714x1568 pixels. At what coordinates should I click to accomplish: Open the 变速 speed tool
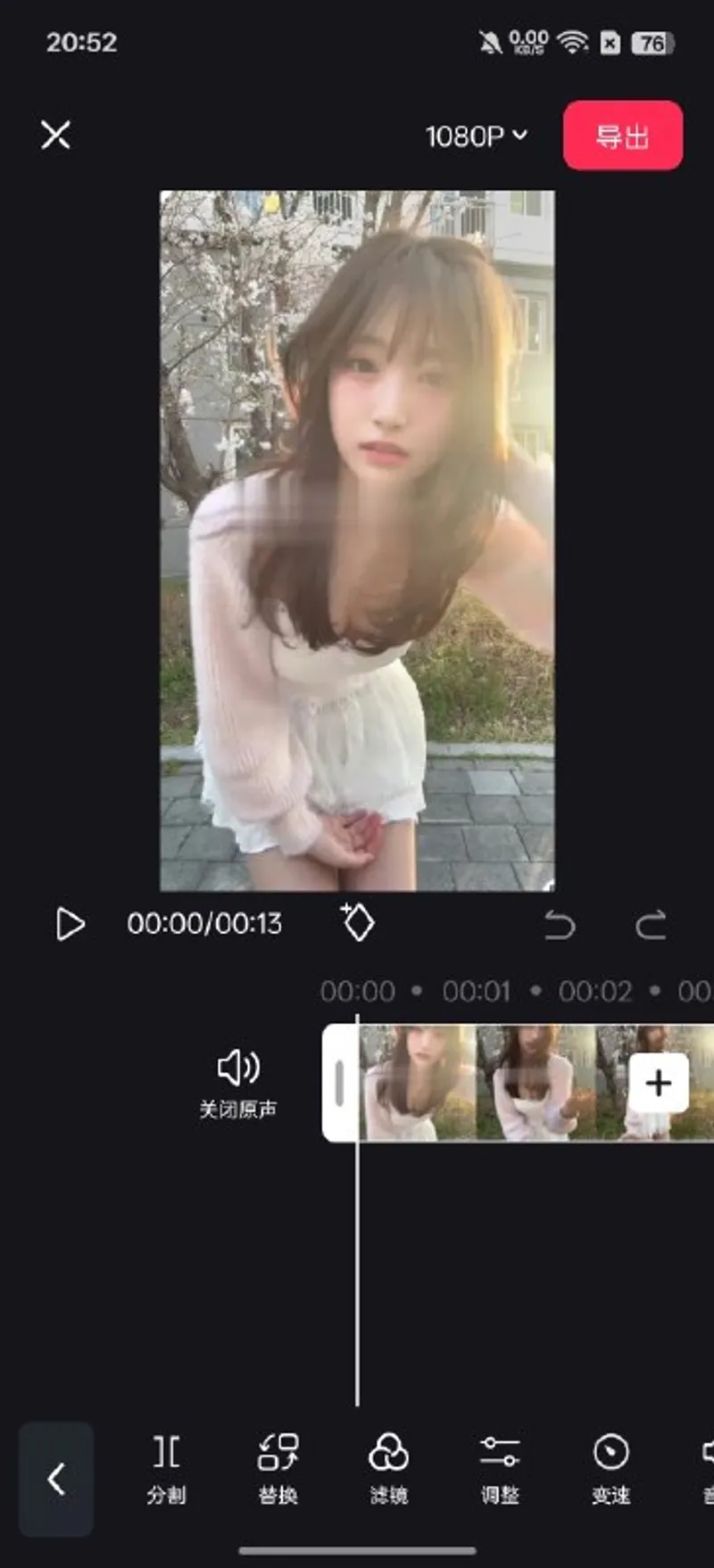pos(610,1469)
